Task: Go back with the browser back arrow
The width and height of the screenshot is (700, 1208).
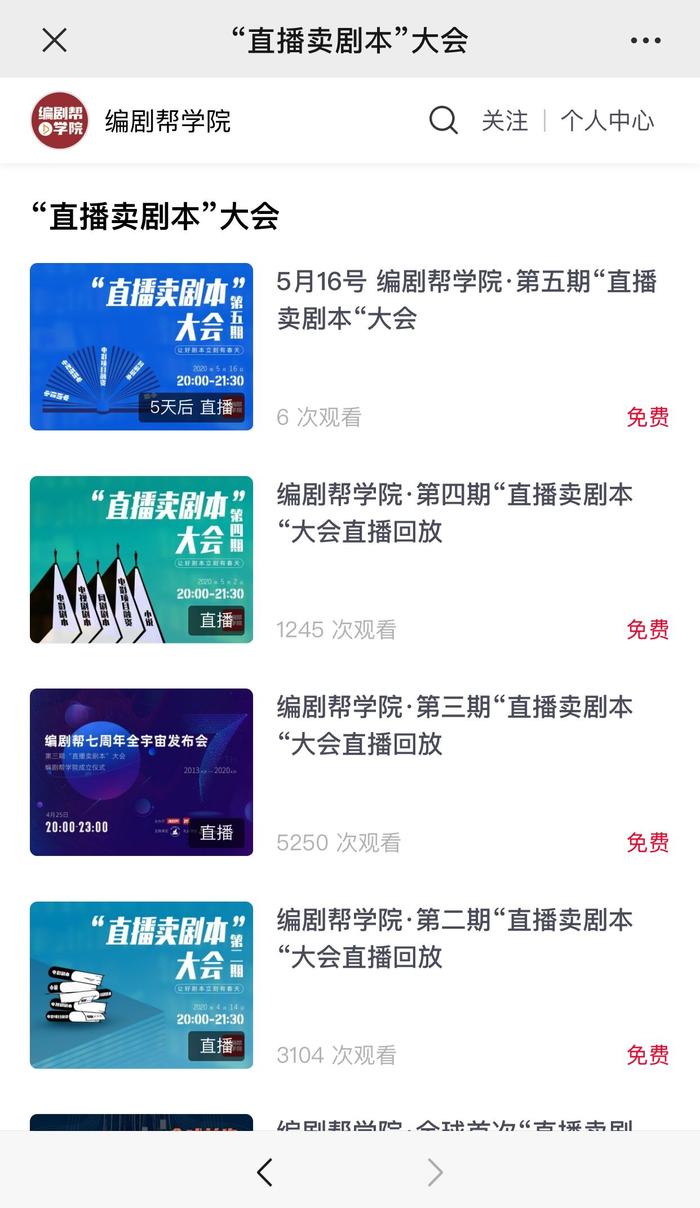Action: (x=264, y=1172)
